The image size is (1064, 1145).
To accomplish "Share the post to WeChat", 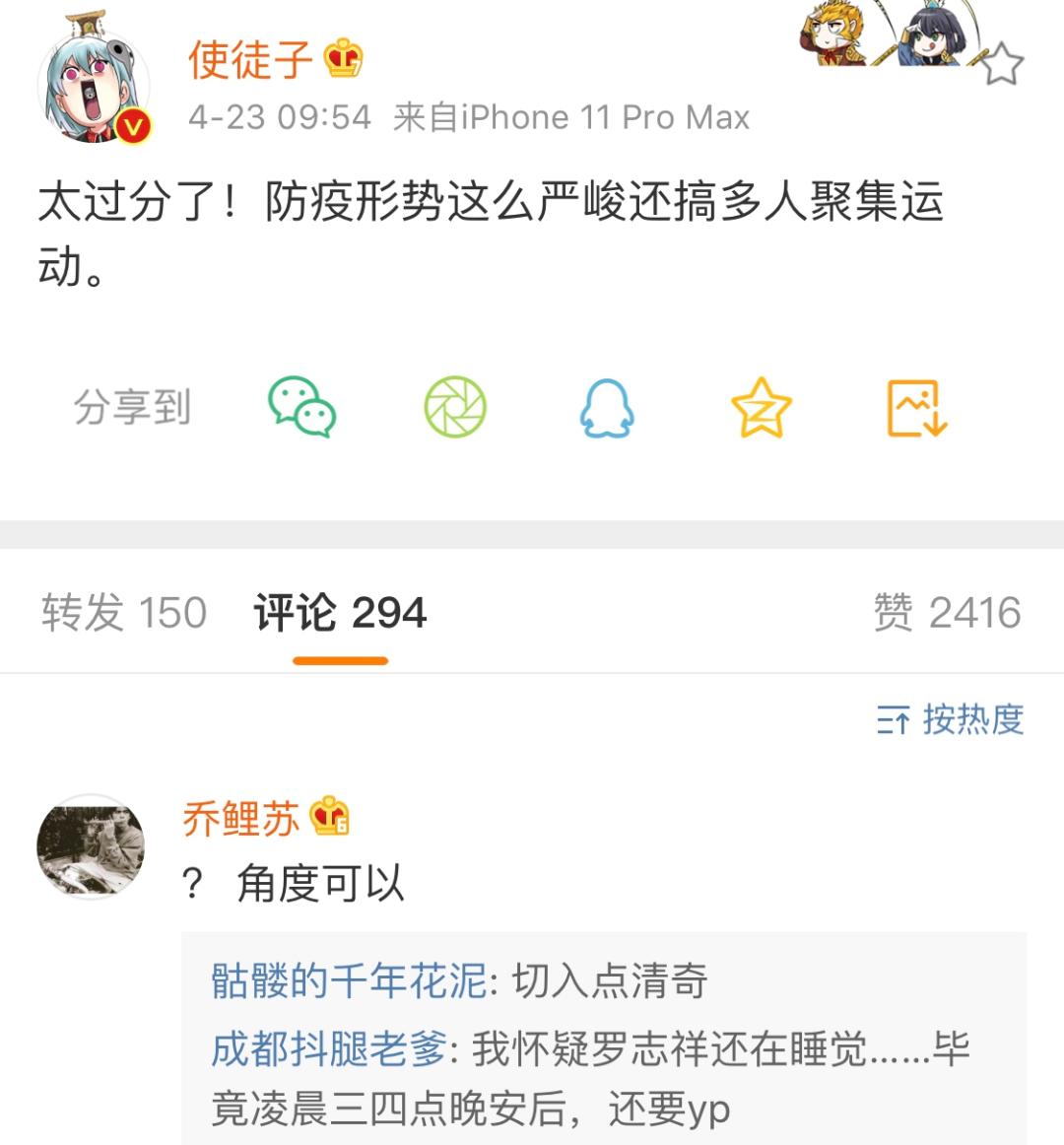I will pyautogui.click(x=300, y=406).
